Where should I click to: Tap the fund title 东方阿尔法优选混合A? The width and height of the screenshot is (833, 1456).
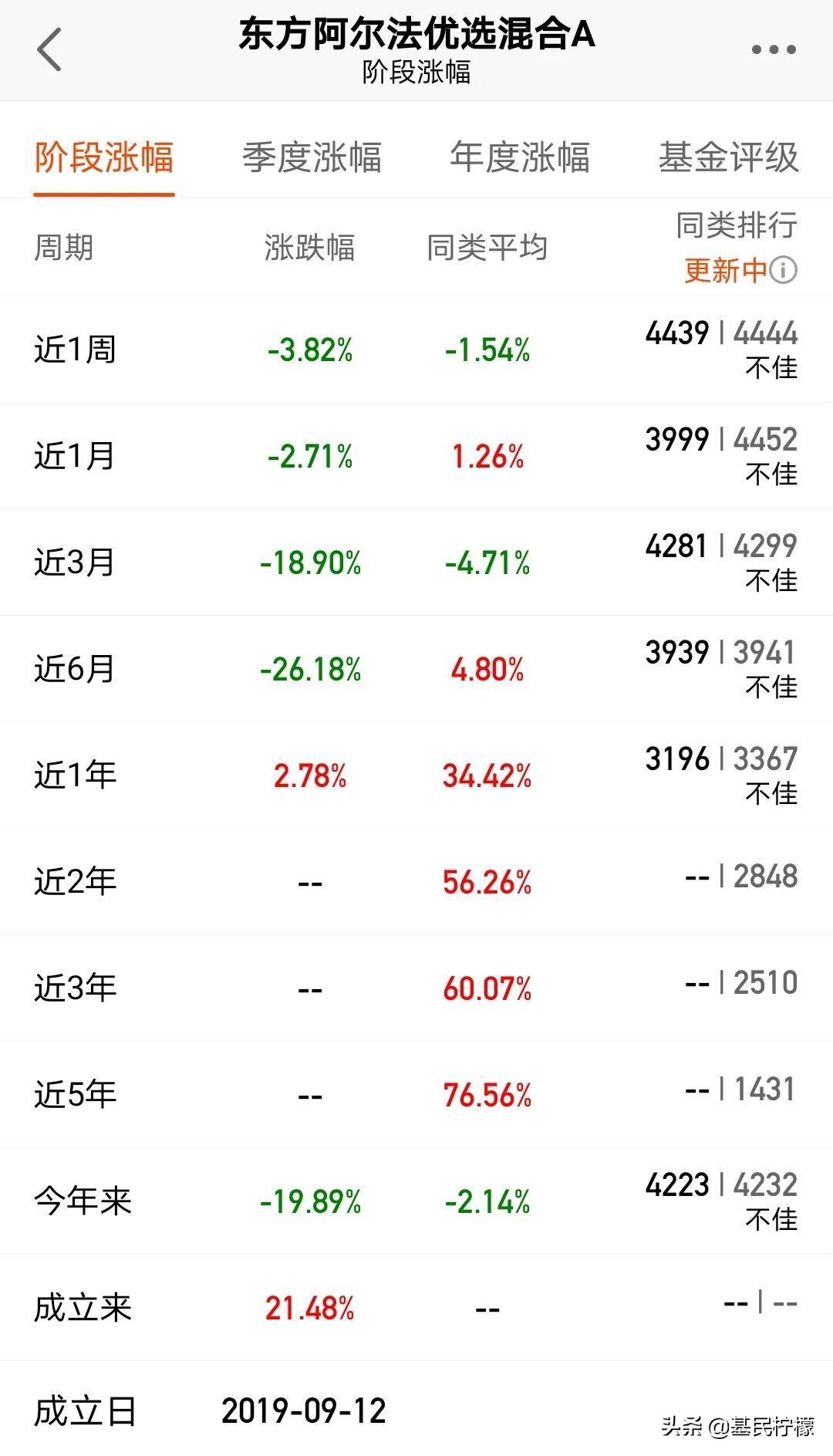coord(416,36)
